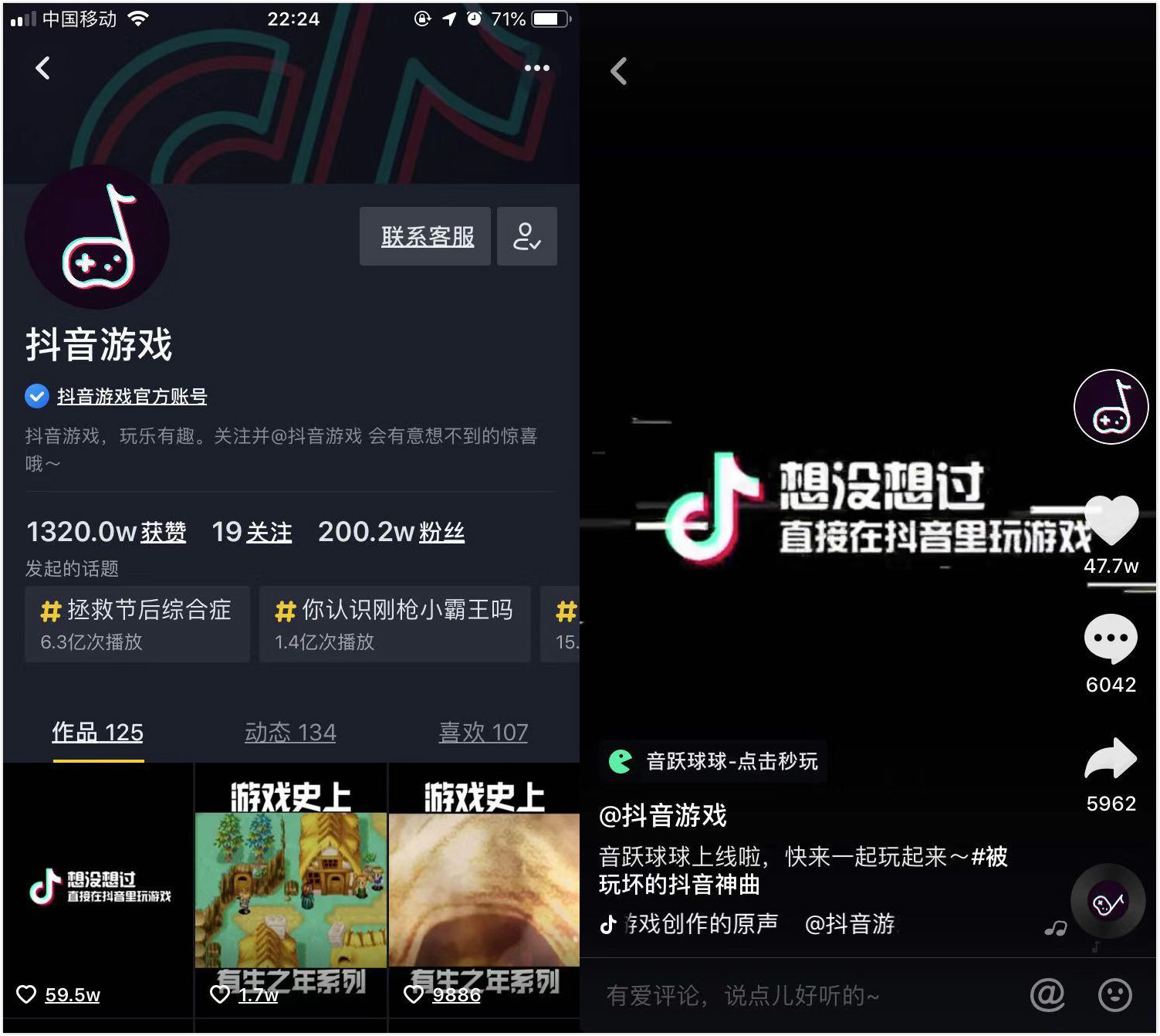This screenshot has width=1160, height=1036.
Task: Tap the 联系客服 button
Action: click(425, 236)
